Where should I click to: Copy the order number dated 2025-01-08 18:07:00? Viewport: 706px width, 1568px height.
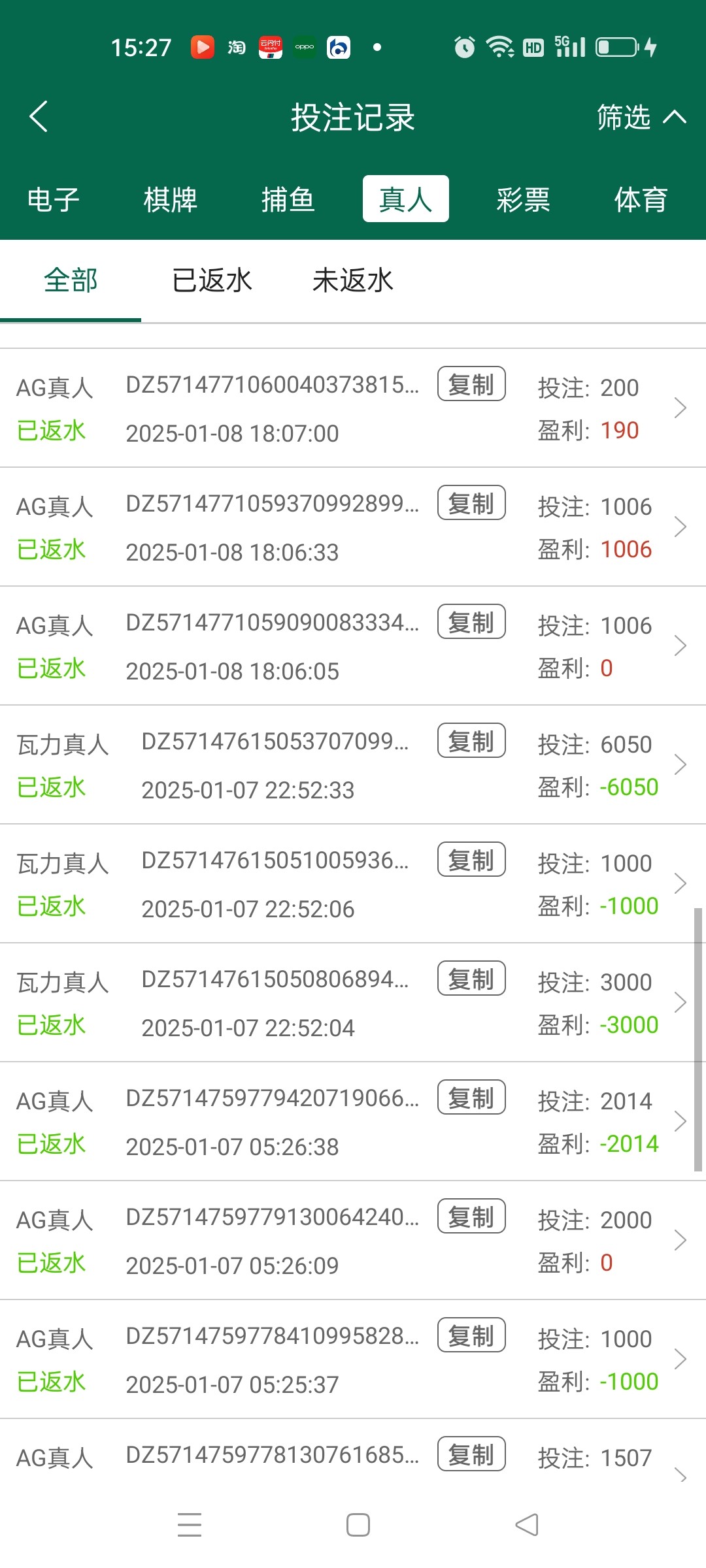point(471,384)
